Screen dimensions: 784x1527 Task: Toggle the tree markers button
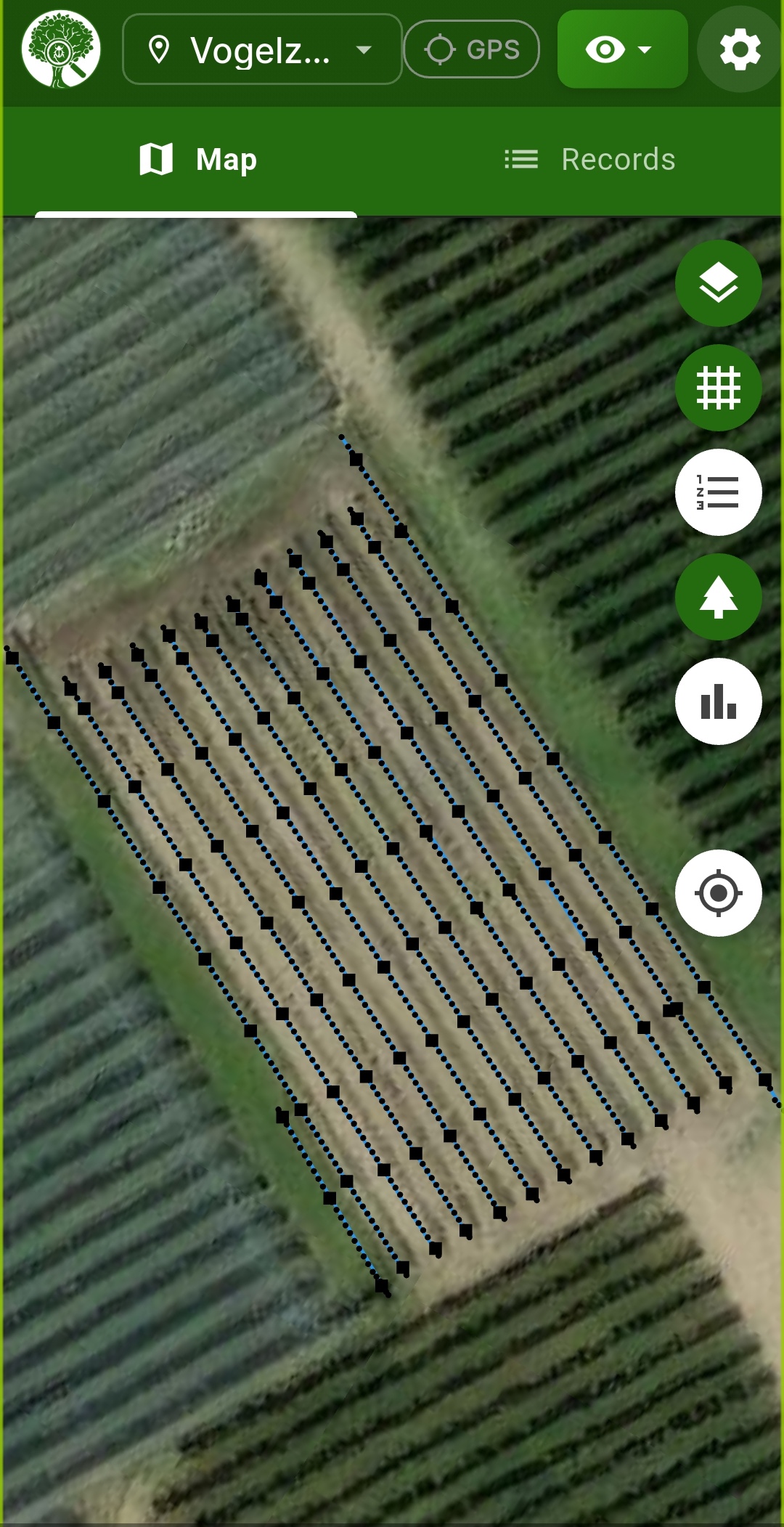click(x=718, y=597)
